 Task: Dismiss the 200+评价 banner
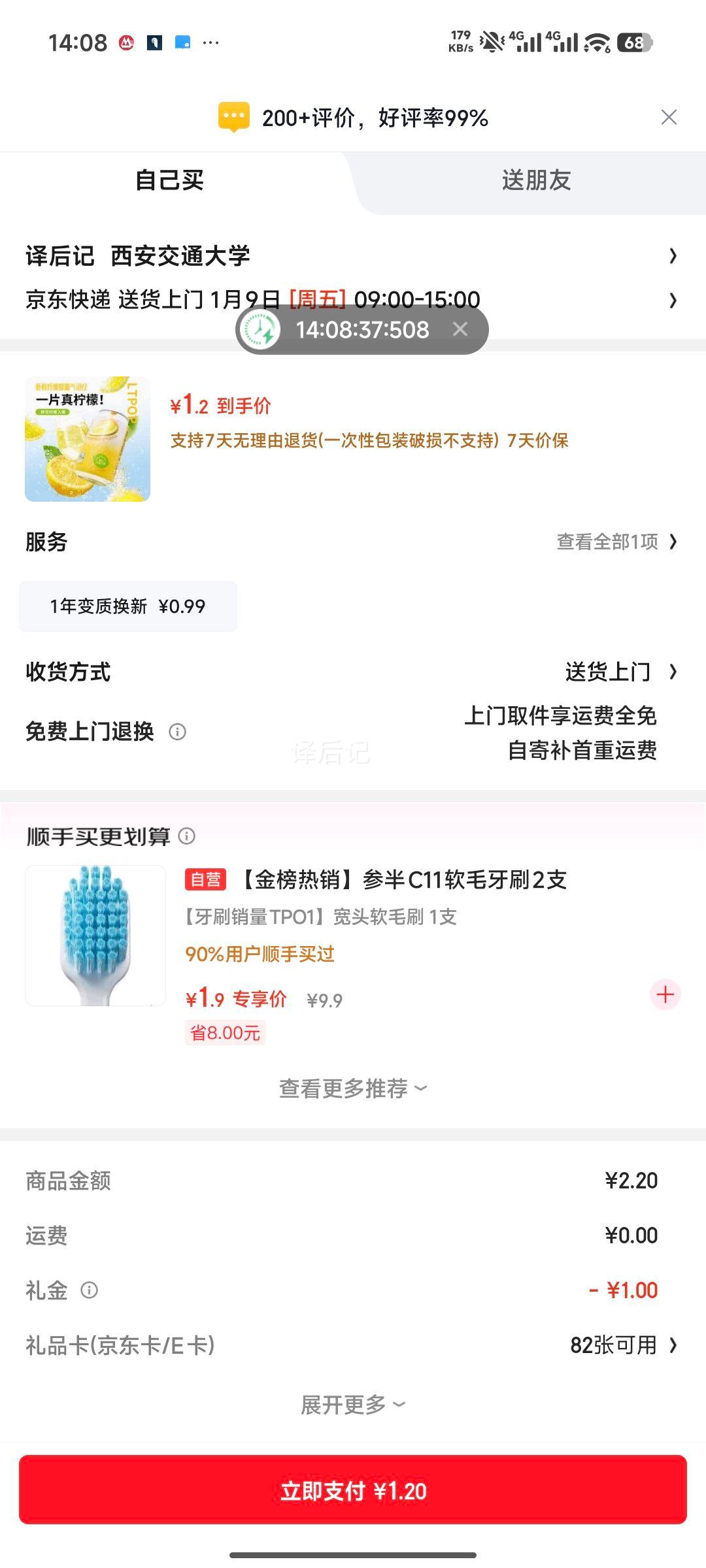669,118
